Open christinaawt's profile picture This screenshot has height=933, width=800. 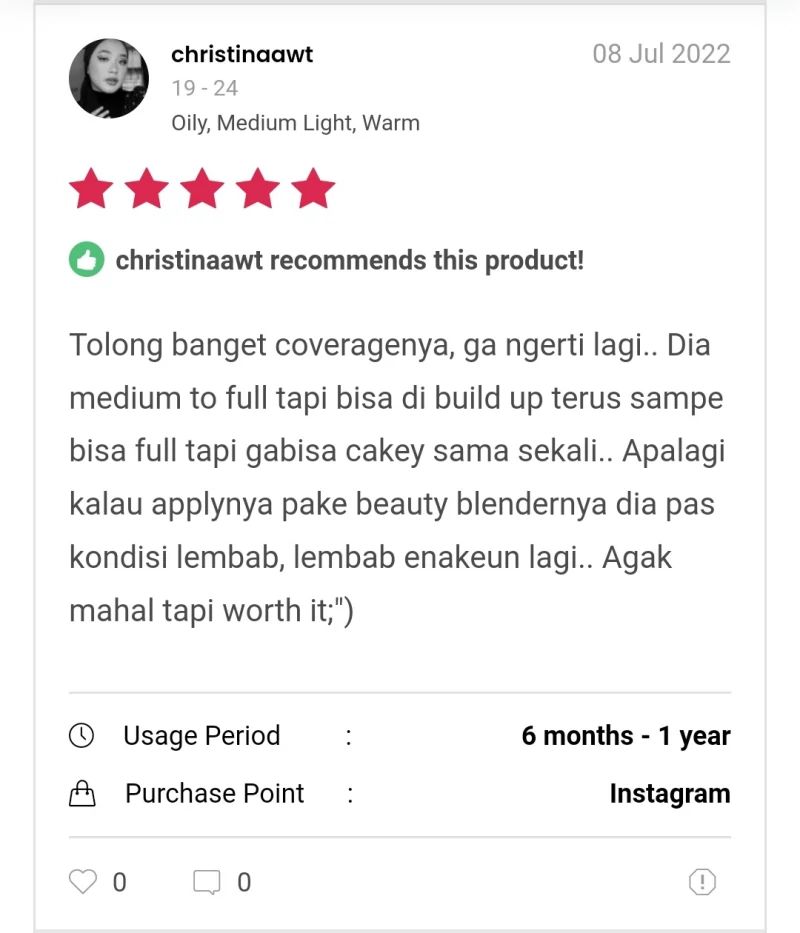point(109,79)
